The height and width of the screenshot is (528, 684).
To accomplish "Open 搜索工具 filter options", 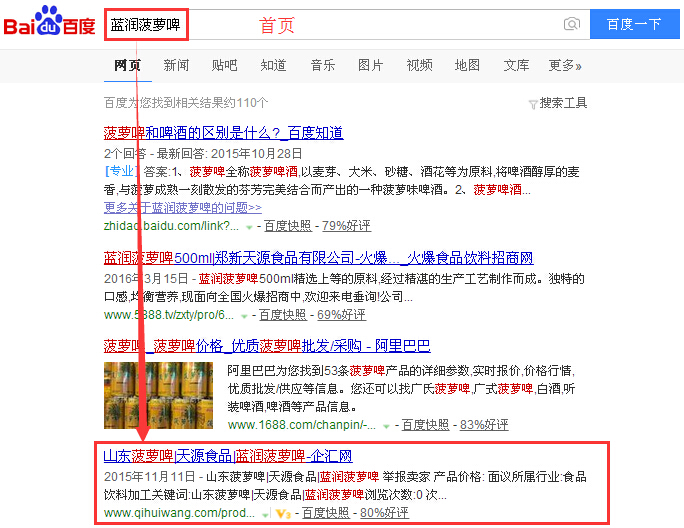I will point(558,103).
